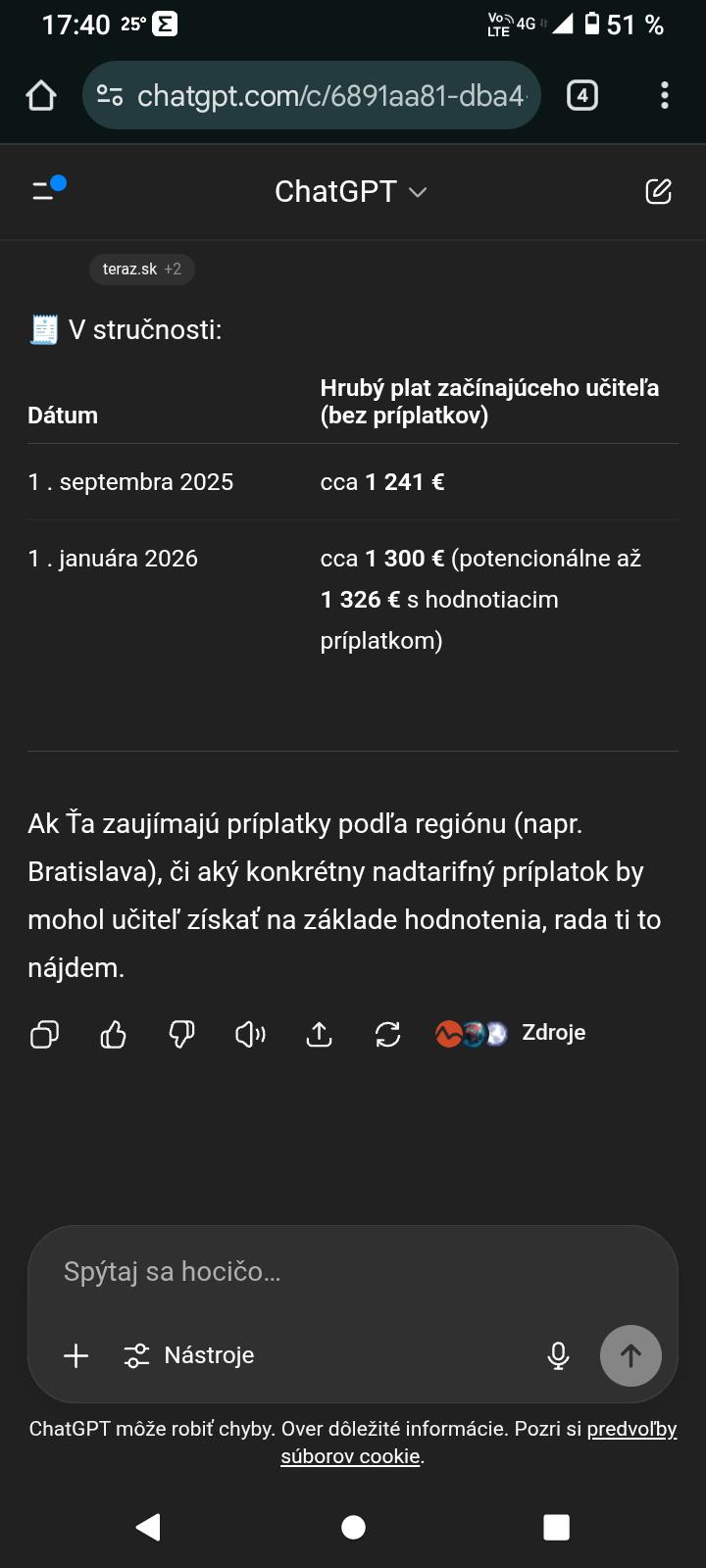Image resolution: width=706 pixels, height=1568 pixels.
Task: Tap the chatgpt.com address bar
Action: point(312,95)
